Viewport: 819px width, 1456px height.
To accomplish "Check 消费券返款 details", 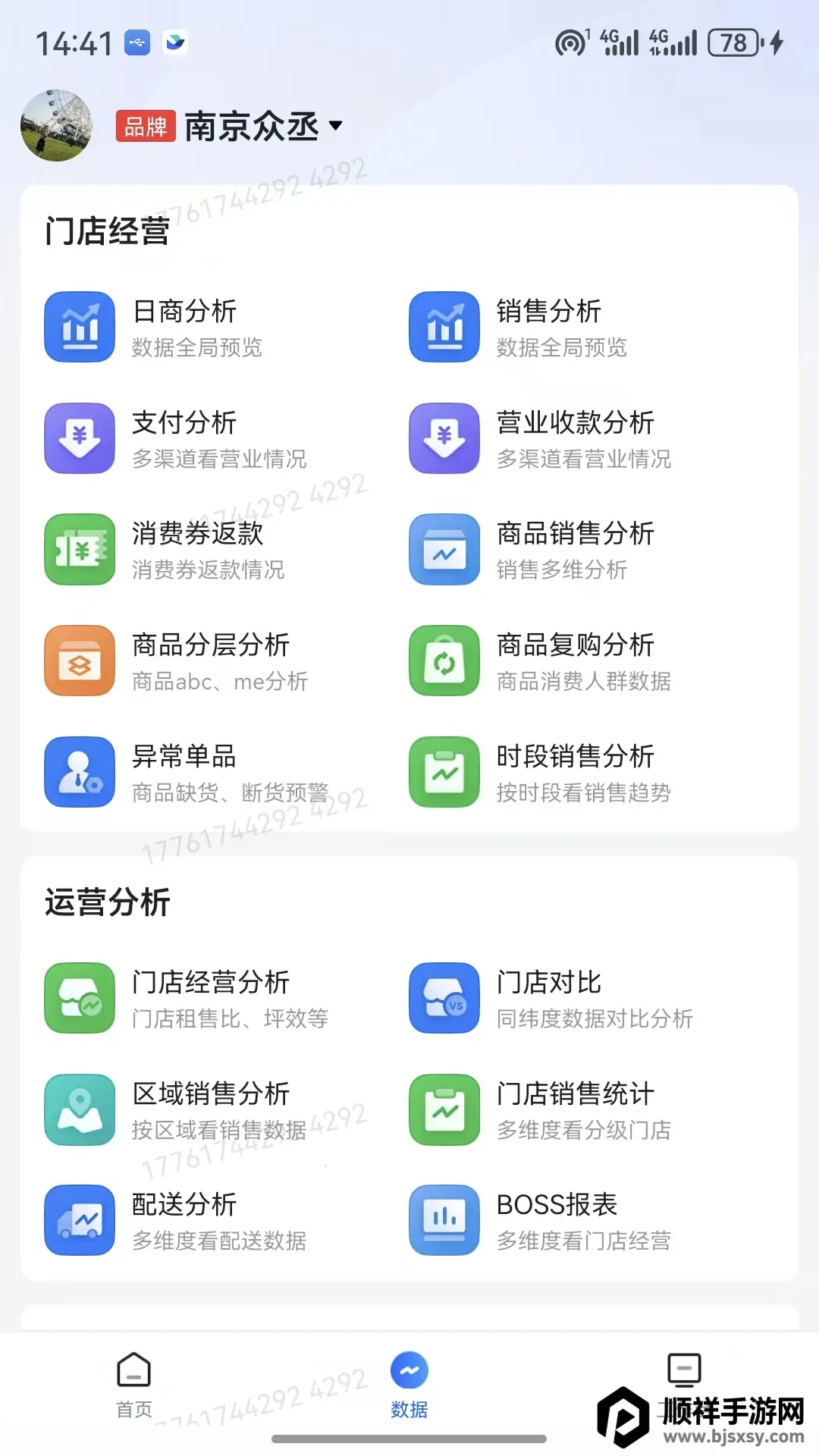I will 197,550.
